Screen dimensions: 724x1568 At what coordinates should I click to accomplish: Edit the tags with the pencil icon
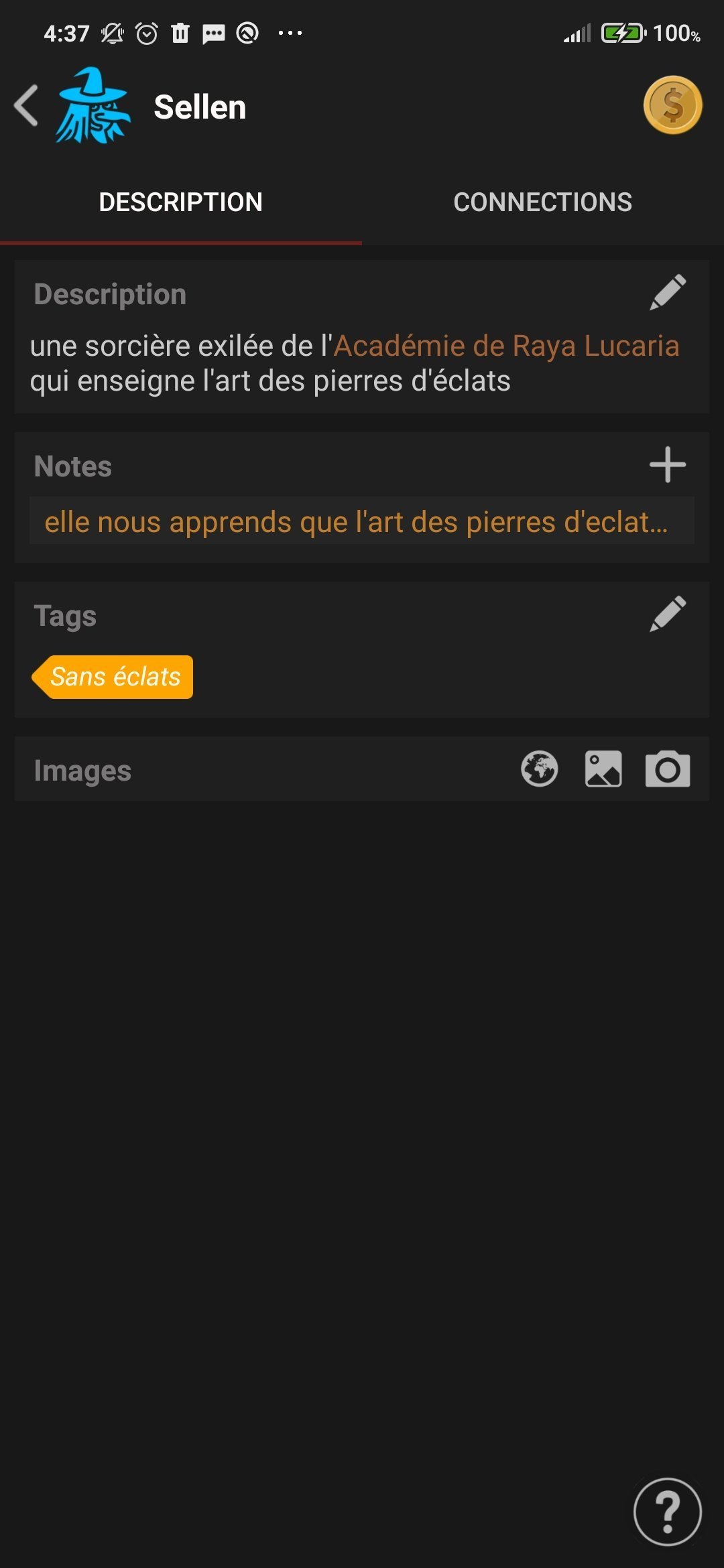tap(668, 614)
